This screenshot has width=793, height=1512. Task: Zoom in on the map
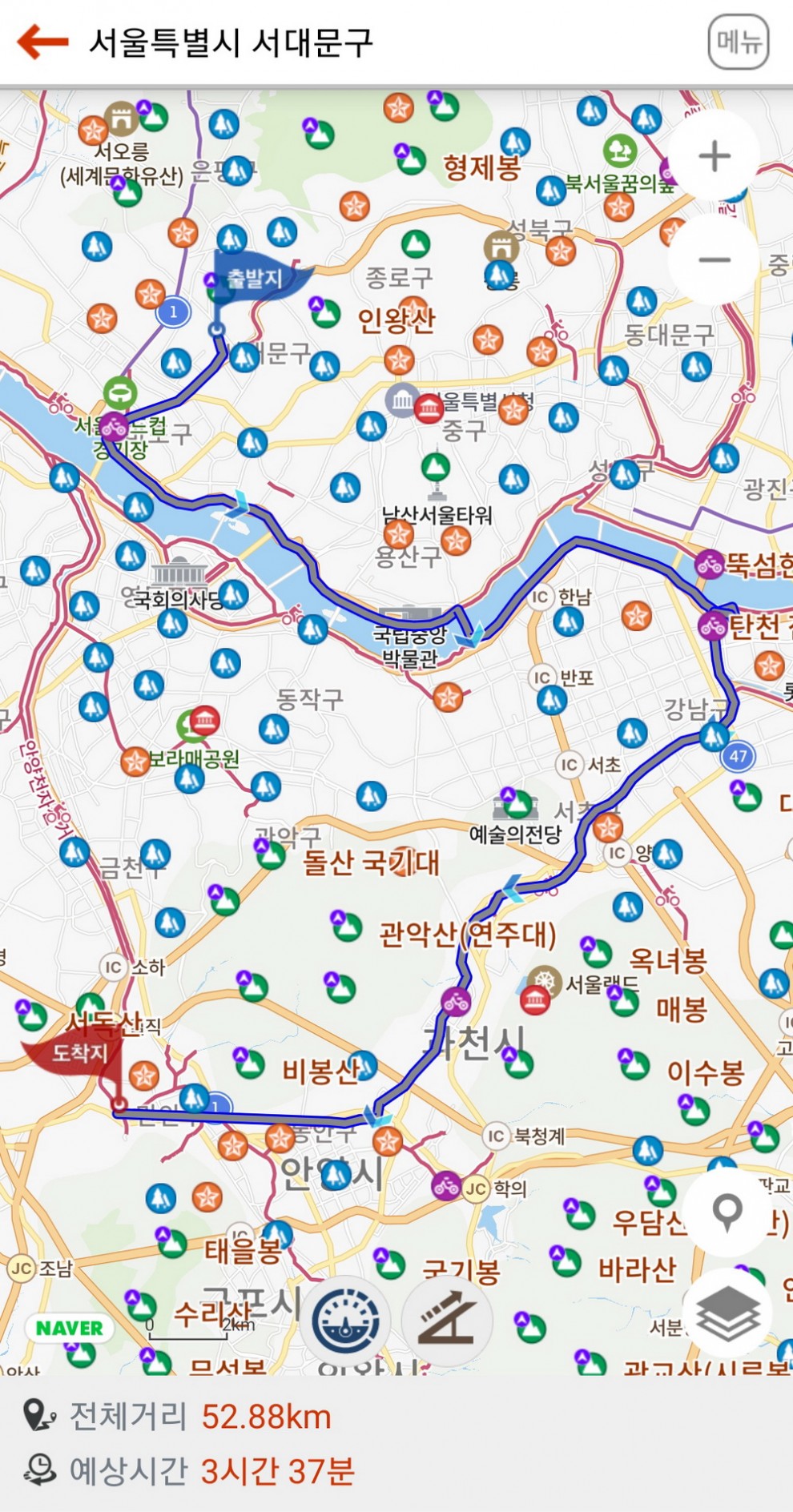tap(714, 156)
